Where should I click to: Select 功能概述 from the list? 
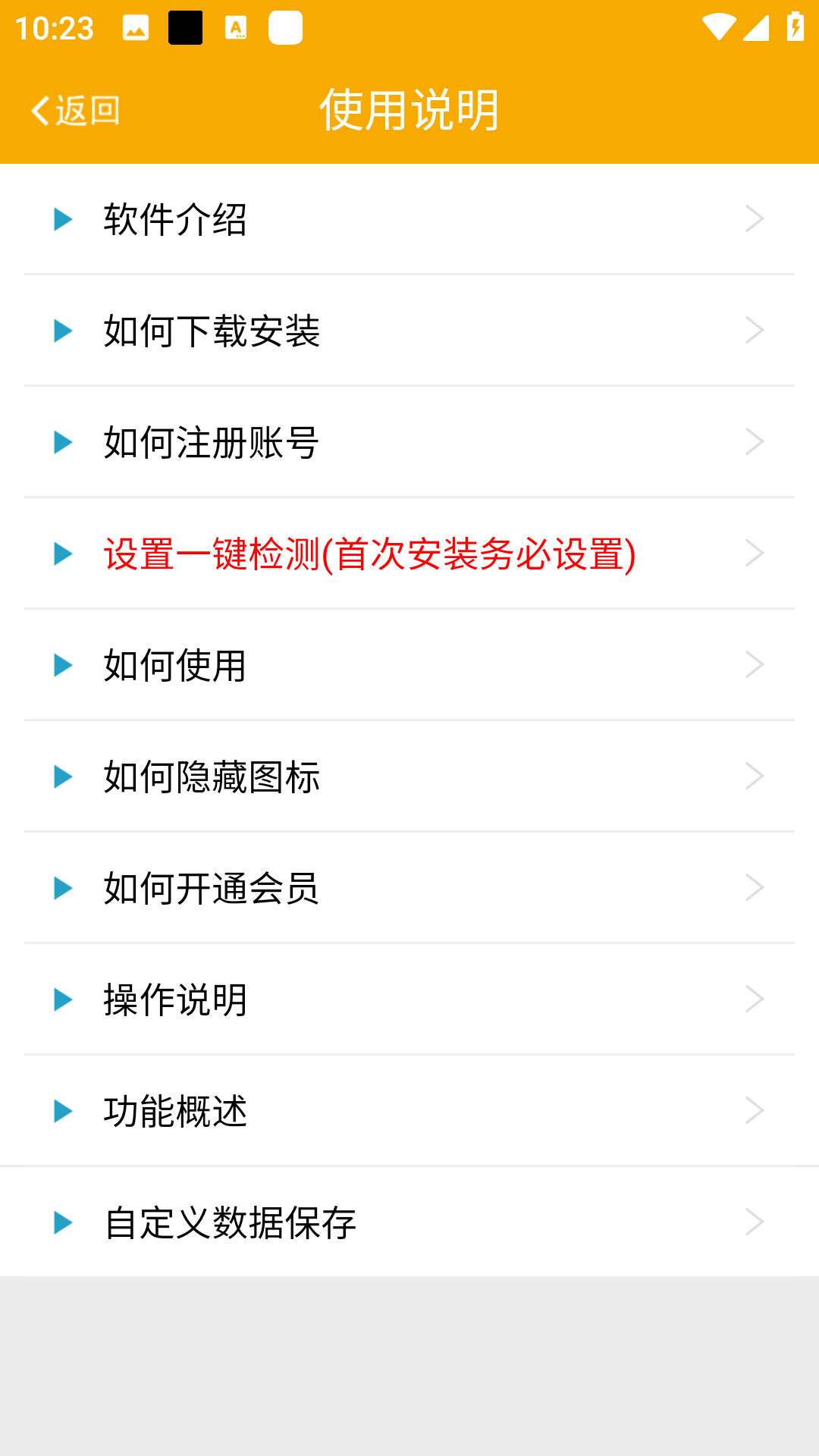409,1111
